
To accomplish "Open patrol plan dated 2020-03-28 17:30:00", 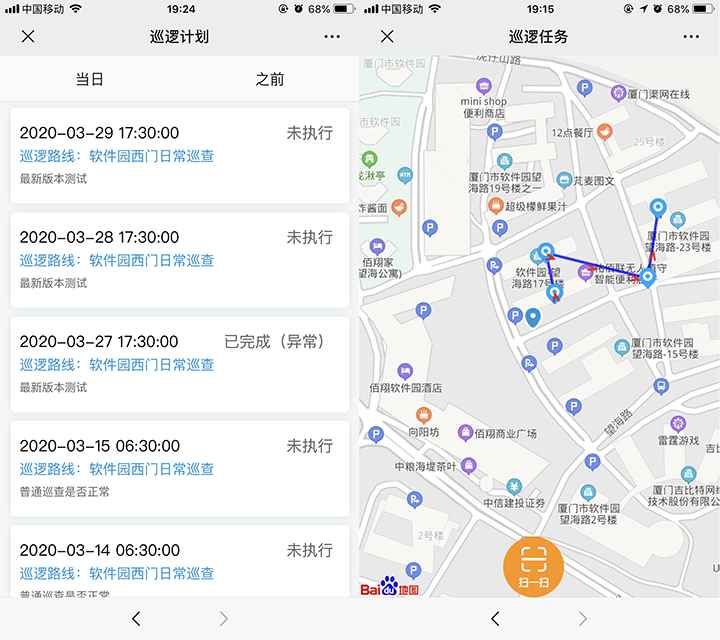I will pyautogui.click(x=180, y=259).
